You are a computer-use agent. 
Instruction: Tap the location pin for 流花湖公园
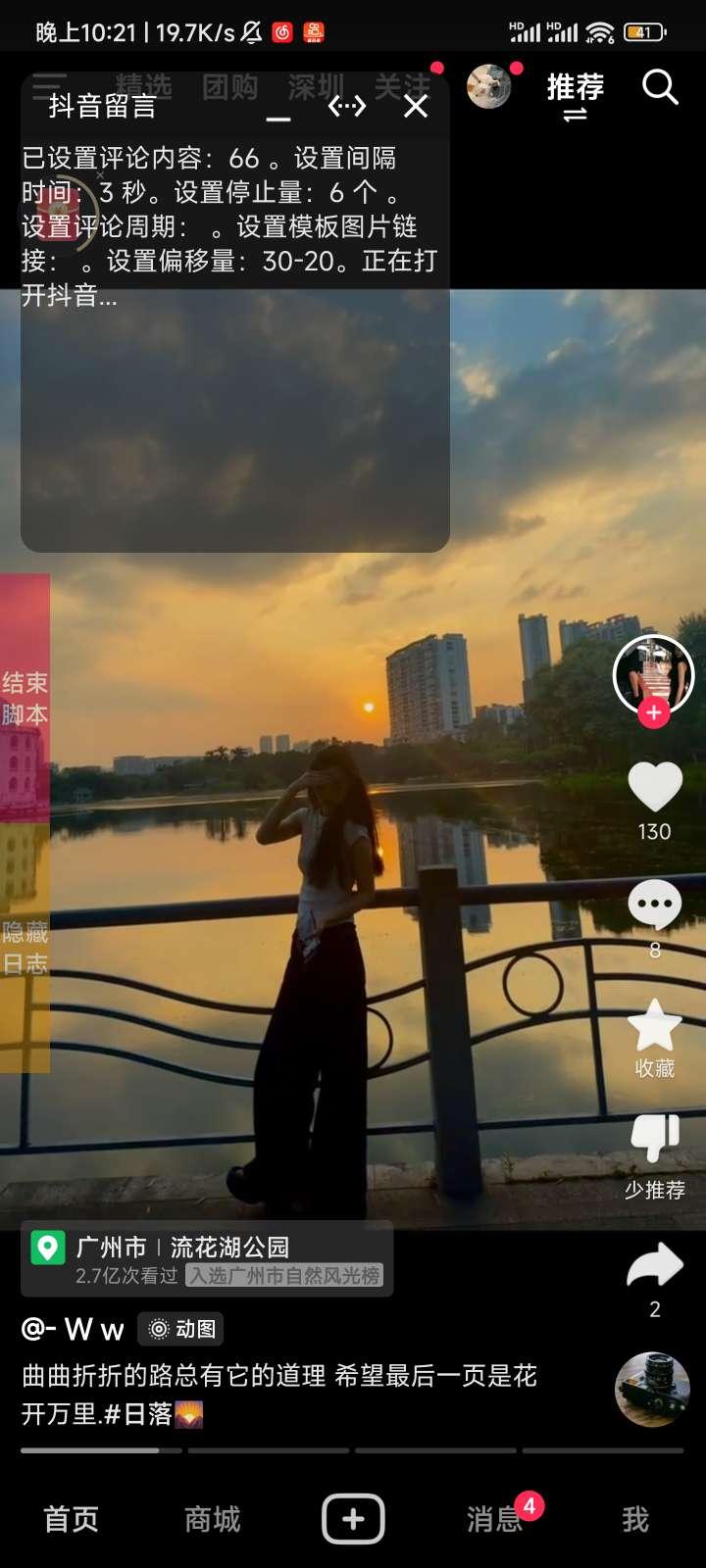[x=46, y=1248]
